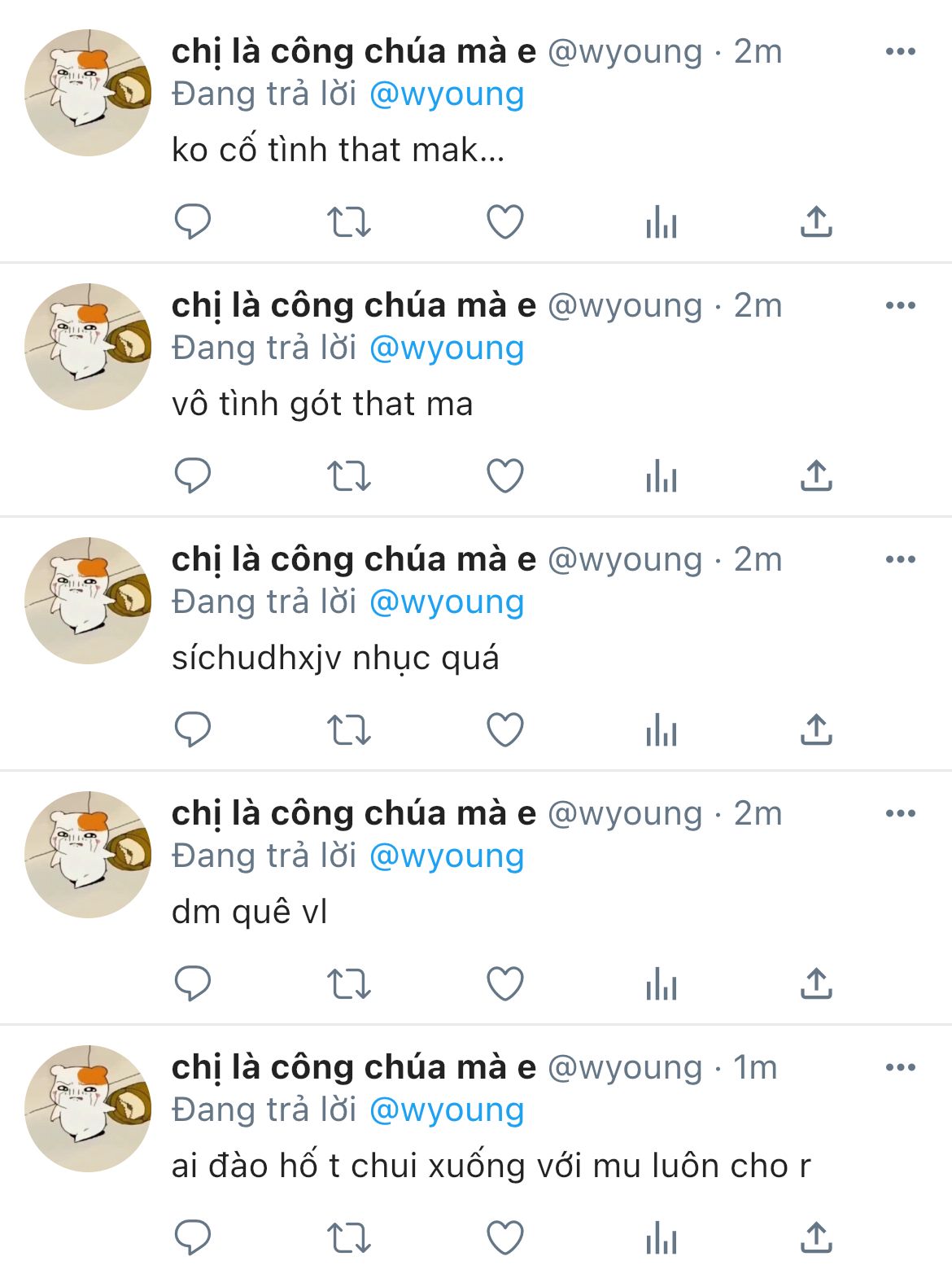
Task: Open profile avatar beside "síchudhxjv nhục quá"
Action: pos(88,601)
